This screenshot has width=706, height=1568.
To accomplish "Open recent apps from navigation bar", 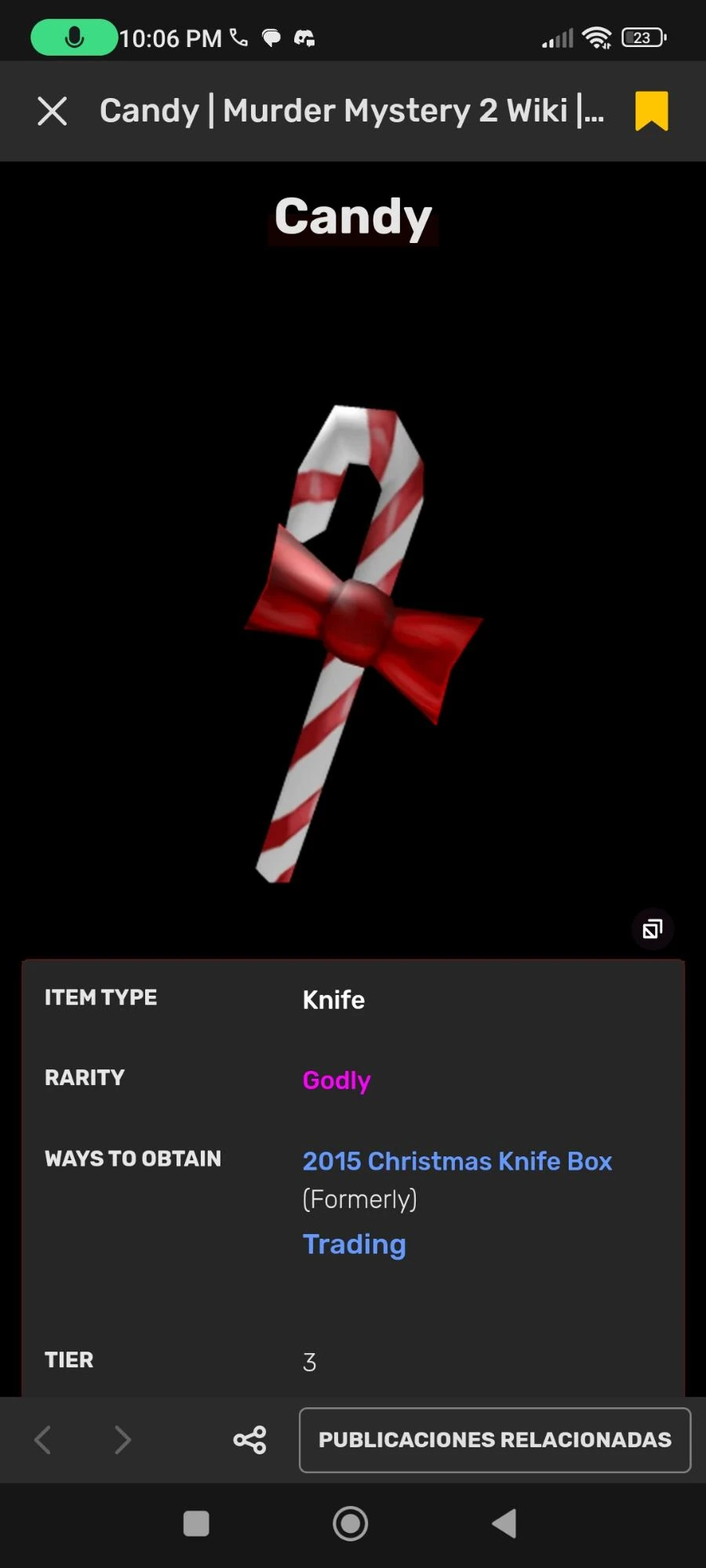I will pos(196,1524).
